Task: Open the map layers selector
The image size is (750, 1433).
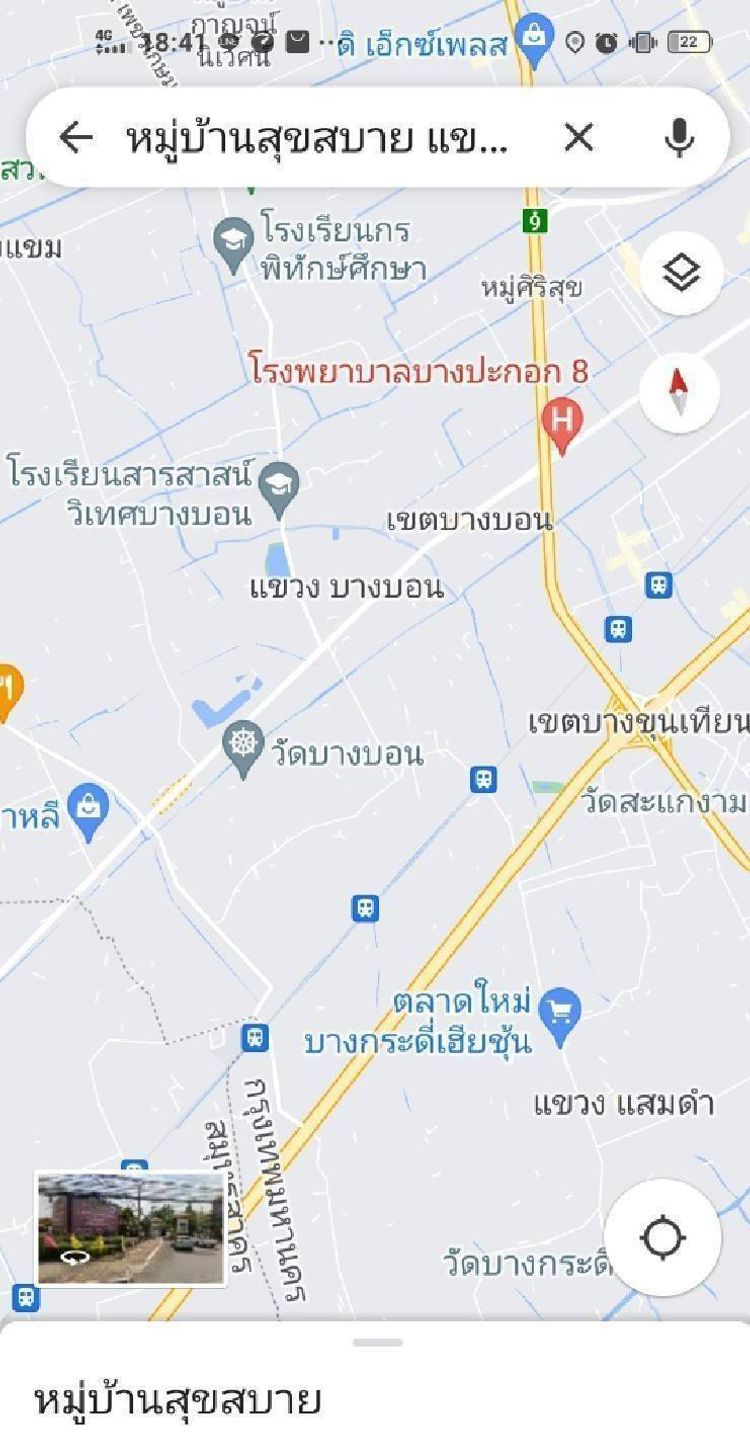Action: 681,272
